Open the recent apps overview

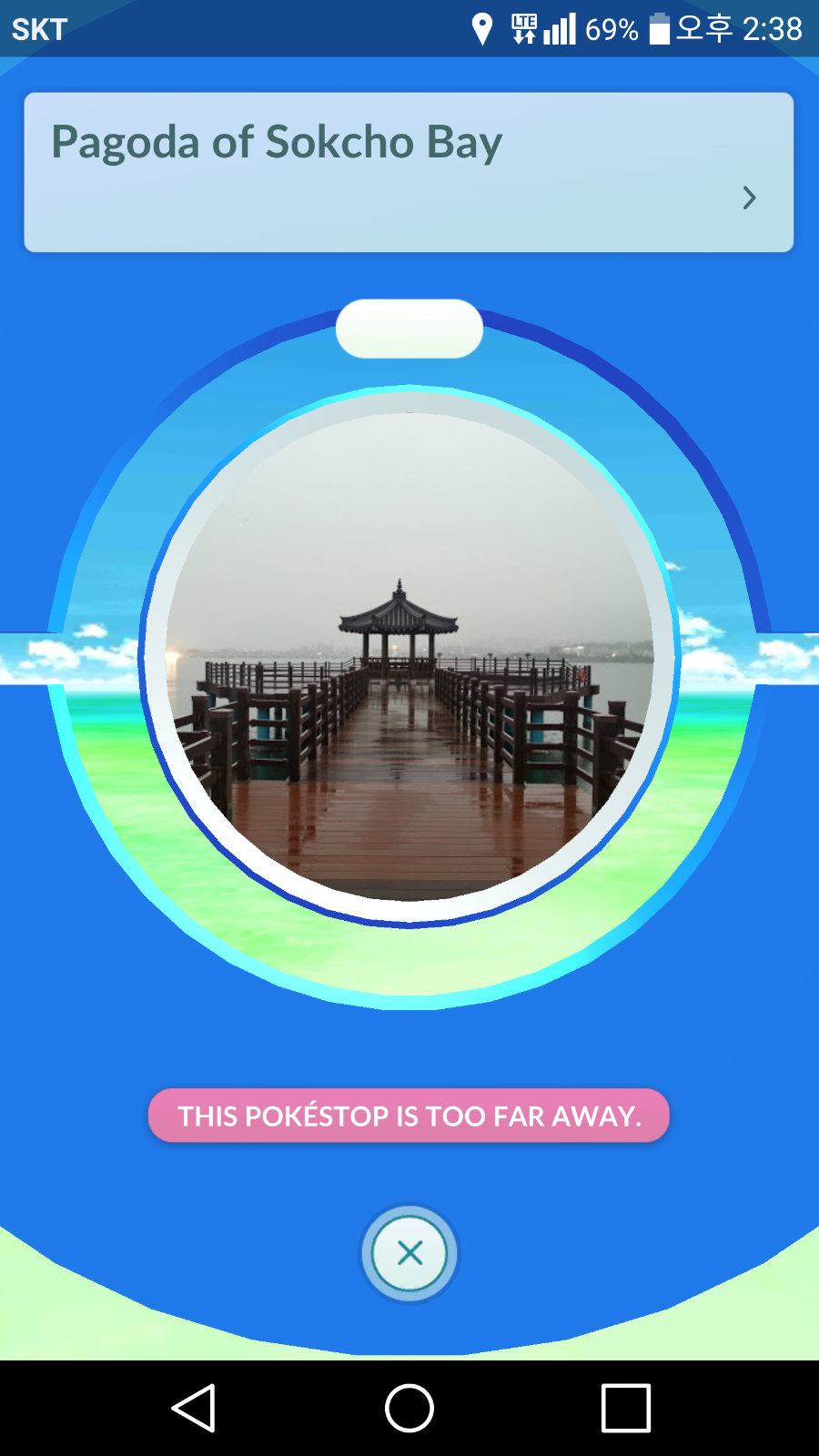pyautogui.click(x=626, y=1408)
